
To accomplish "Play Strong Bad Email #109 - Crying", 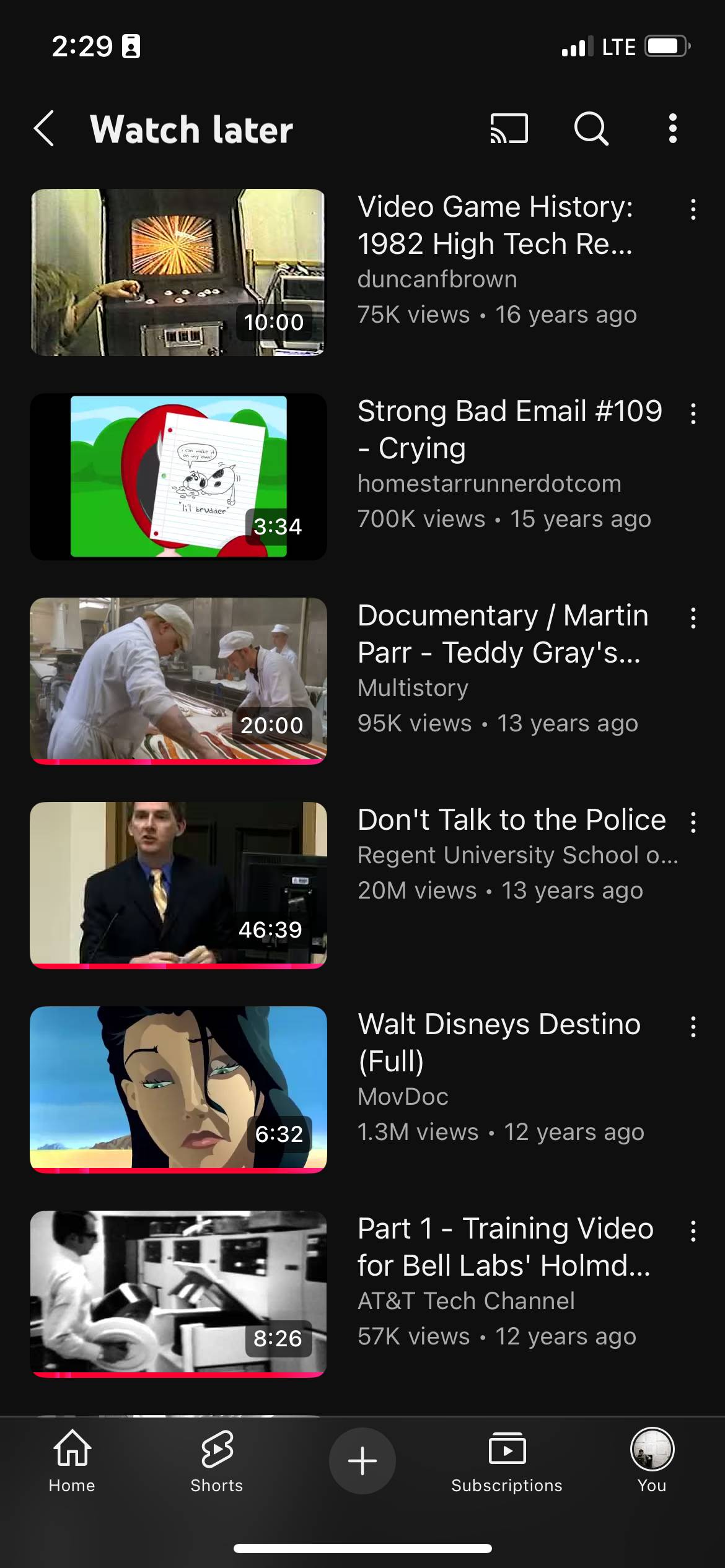I will (177, 477).
